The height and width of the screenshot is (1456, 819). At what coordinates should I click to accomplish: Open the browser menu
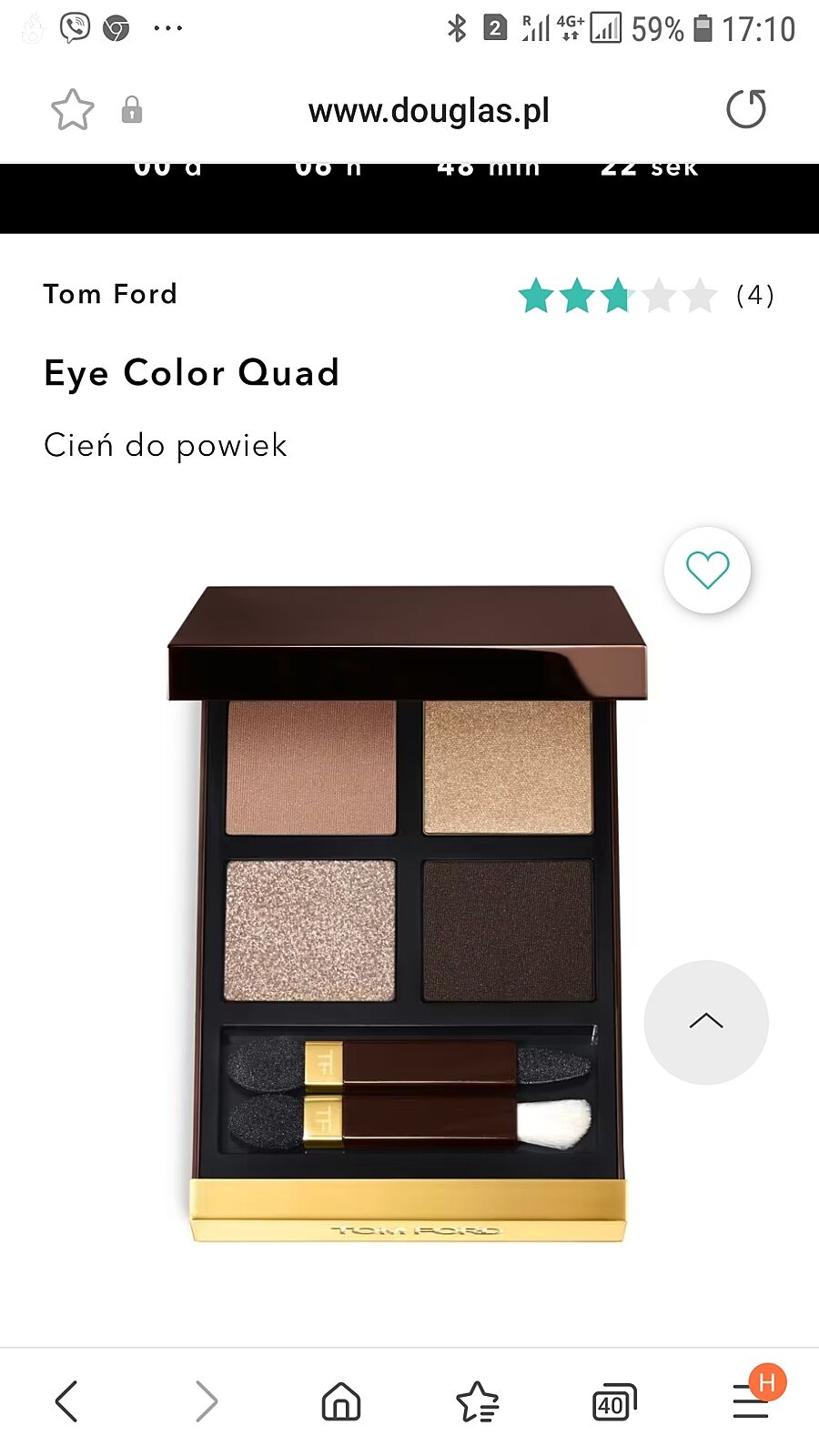(752, 1400)
